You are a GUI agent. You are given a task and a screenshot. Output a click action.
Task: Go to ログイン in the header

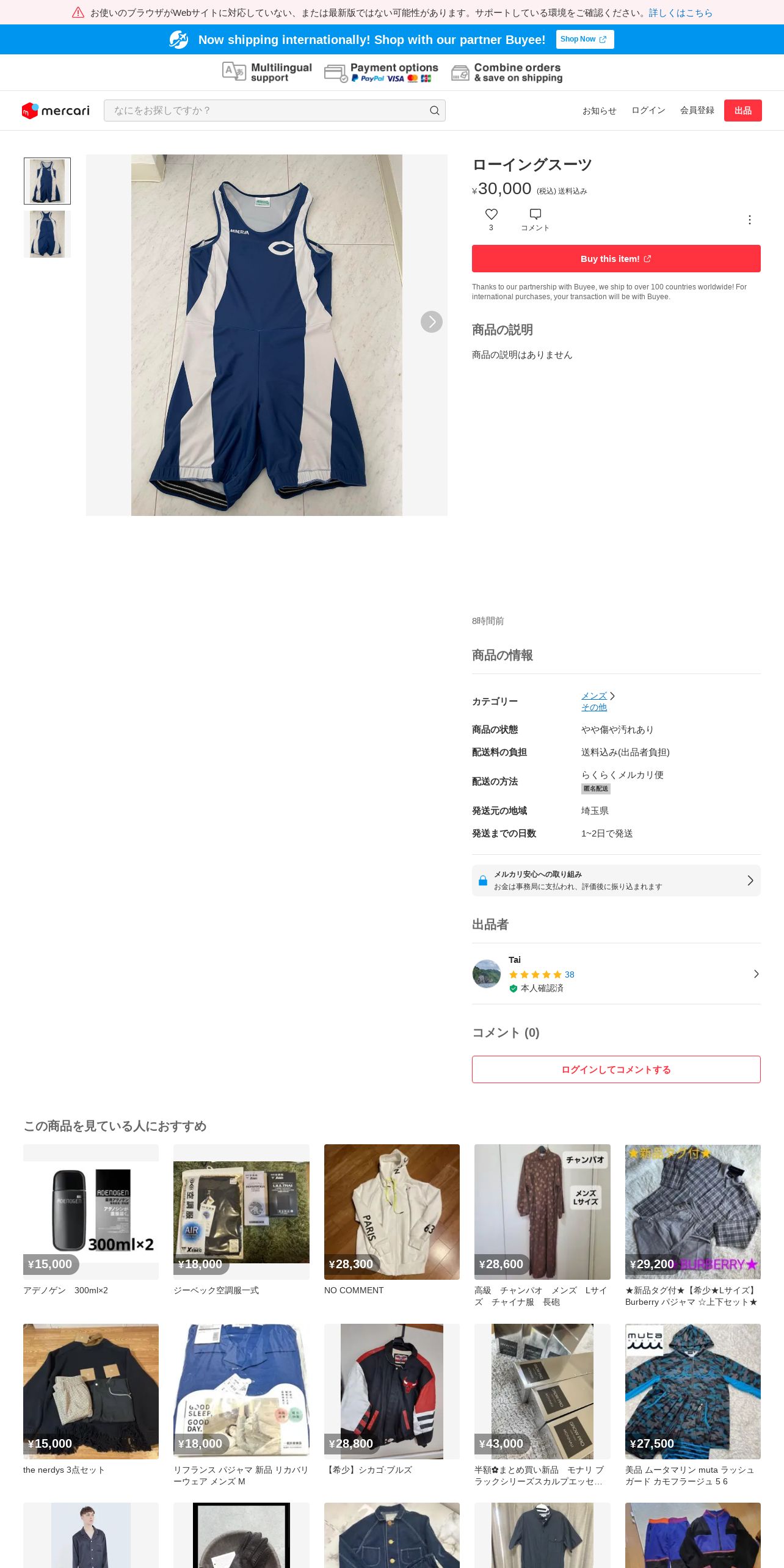(648, 111)
